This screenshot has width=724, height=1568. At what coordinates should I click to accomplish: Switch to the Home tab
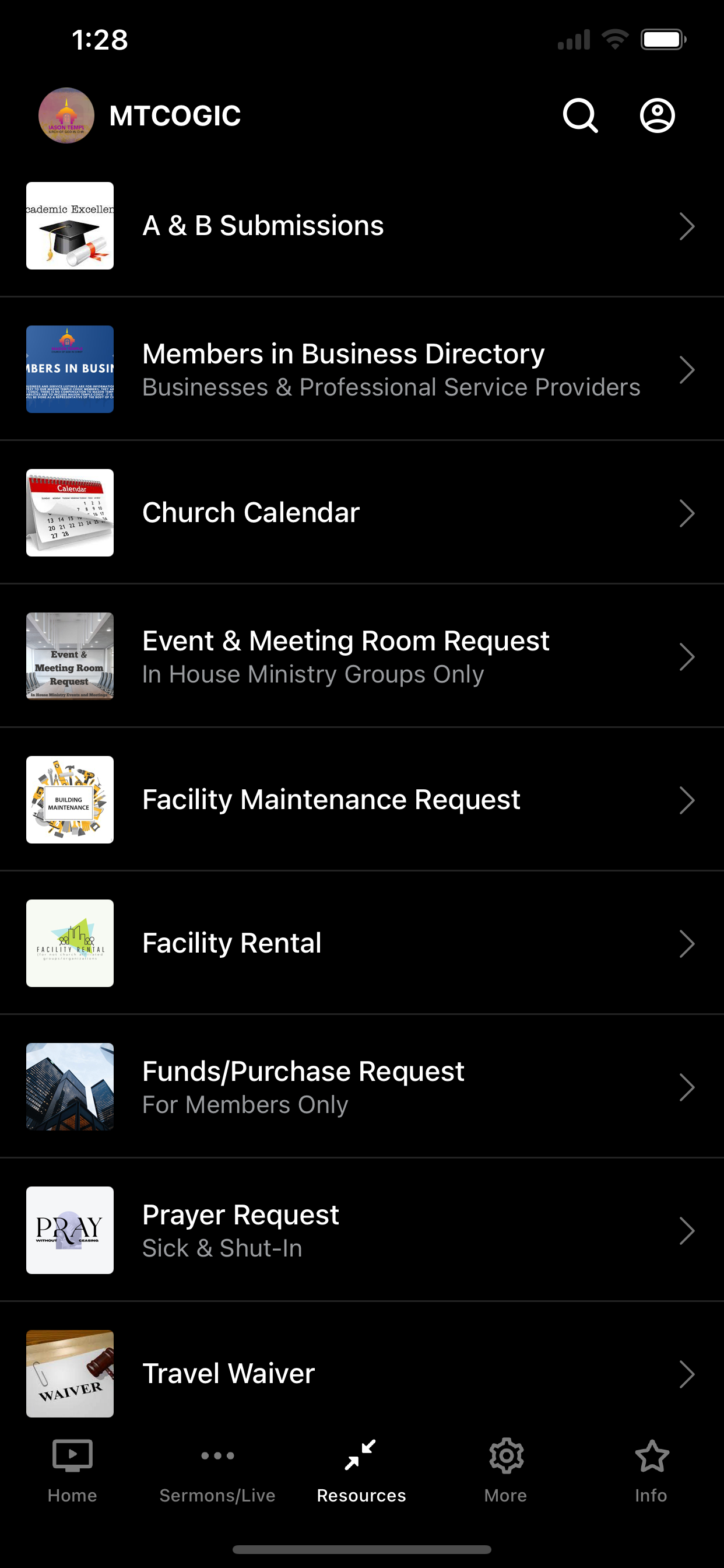coord(72,1469)
